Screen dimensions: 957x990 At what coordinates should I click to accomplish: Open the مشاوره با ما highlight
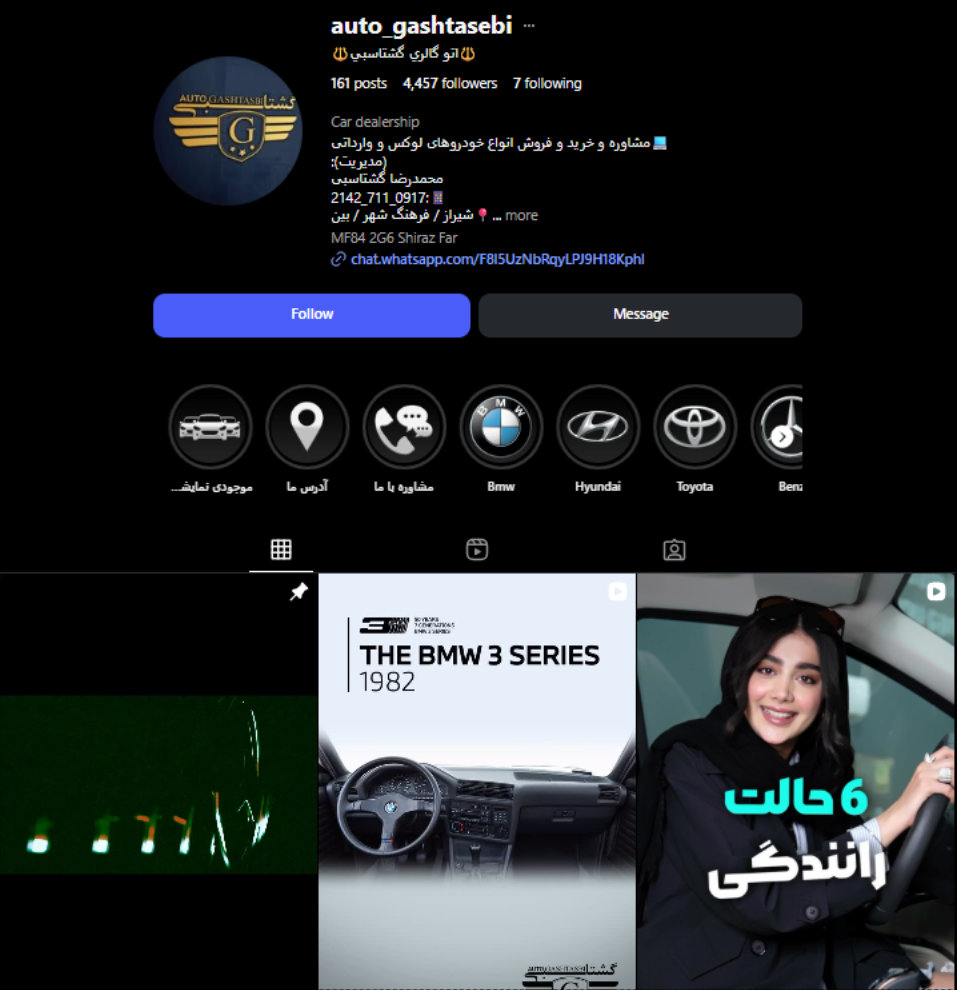[404, 427]
